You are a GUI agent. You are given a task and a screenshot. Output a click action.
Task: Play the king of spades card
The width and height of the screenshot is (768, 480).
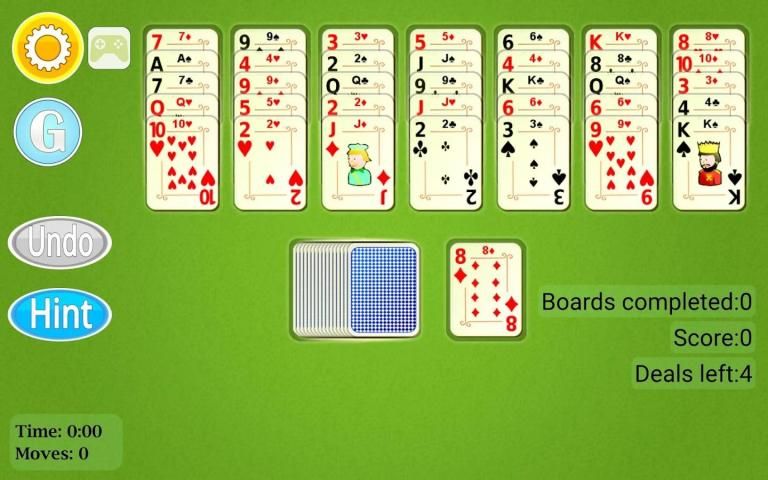709,164
